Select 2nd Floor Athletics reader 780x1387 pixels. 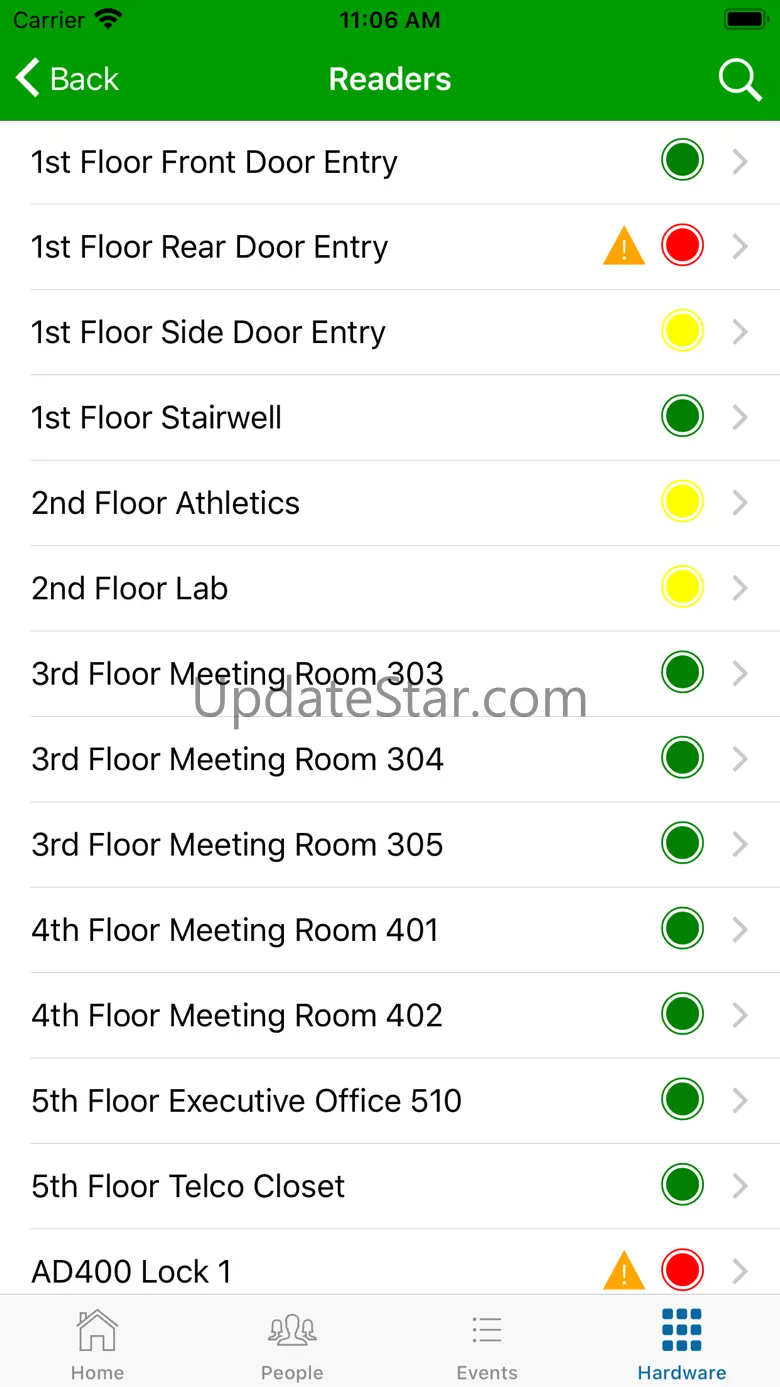click(x=390, y=503)
